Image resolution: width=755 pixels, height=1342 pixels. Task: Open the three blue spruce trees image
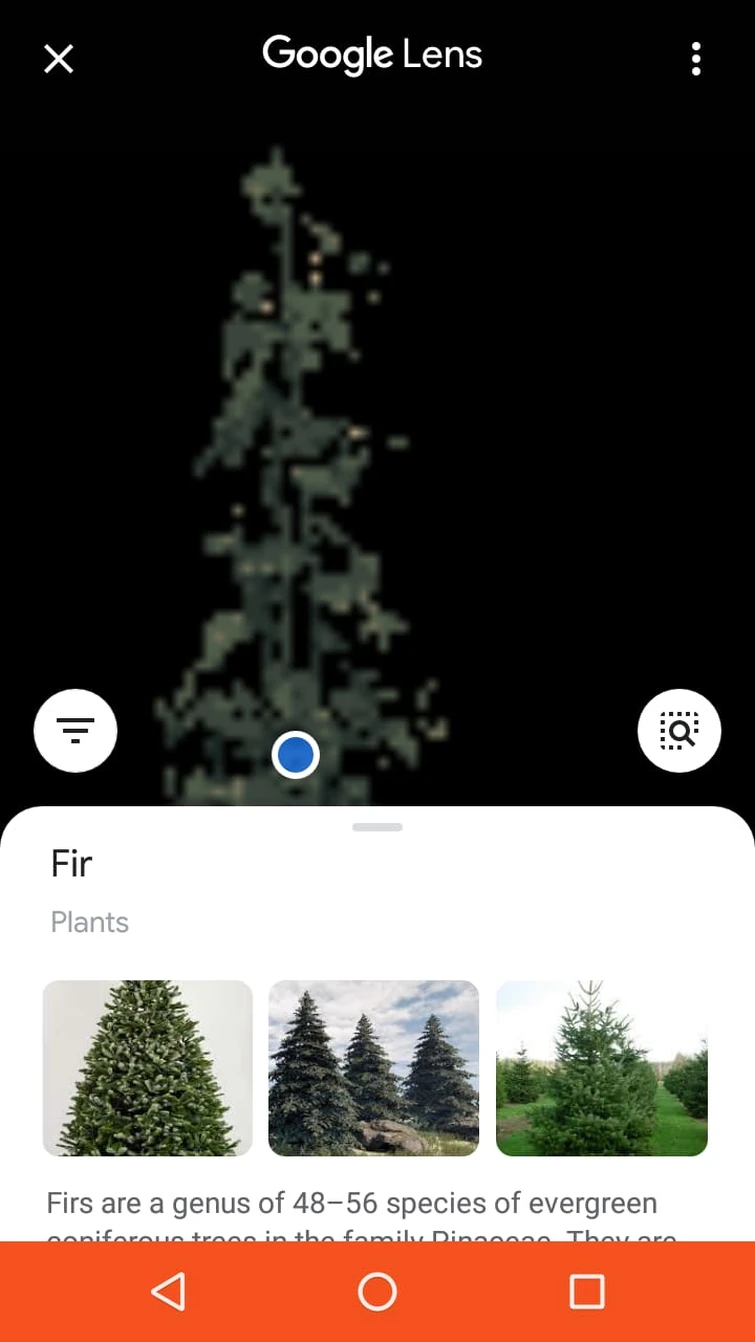click(x=374, y=1068)
